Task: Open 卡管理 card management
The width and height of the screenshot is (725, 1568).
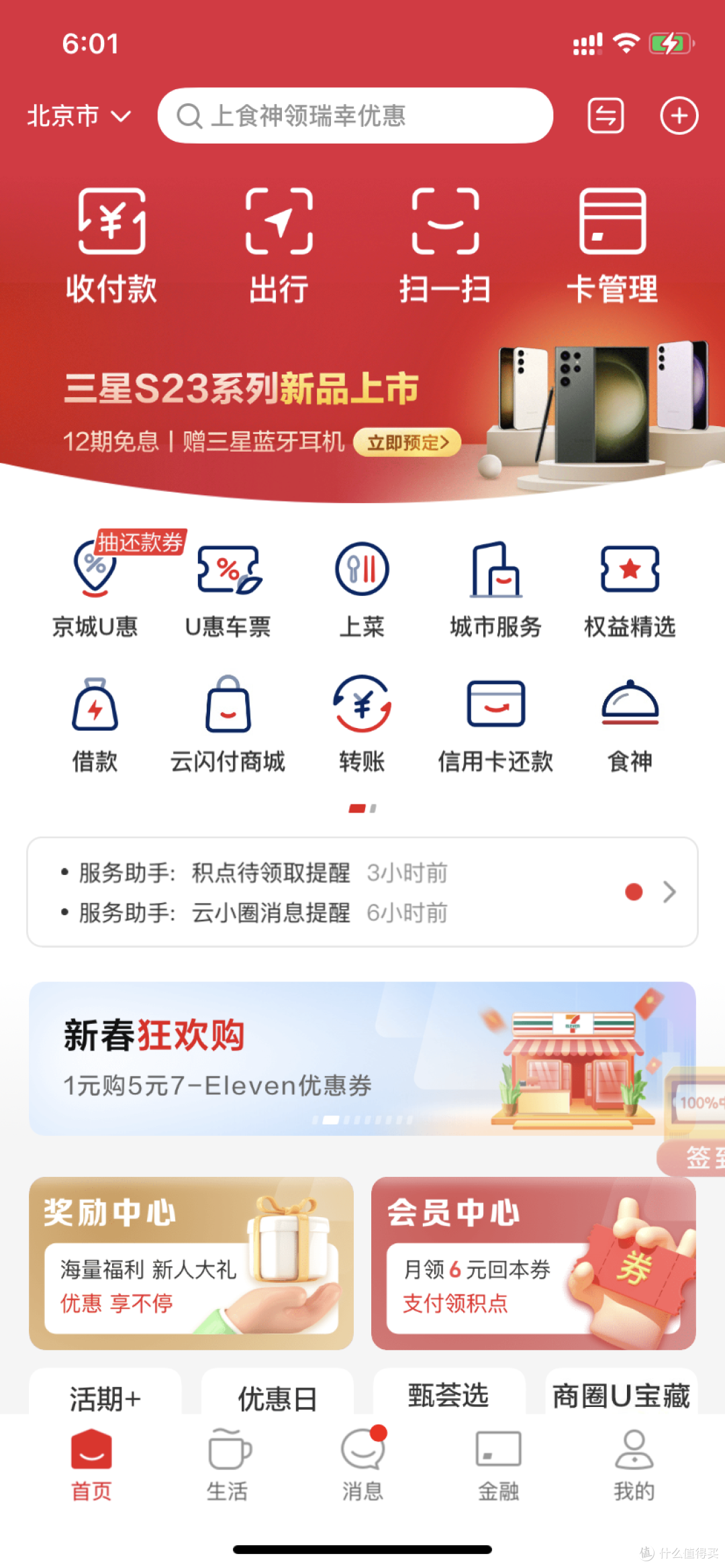Action: [x=612, y=245]
